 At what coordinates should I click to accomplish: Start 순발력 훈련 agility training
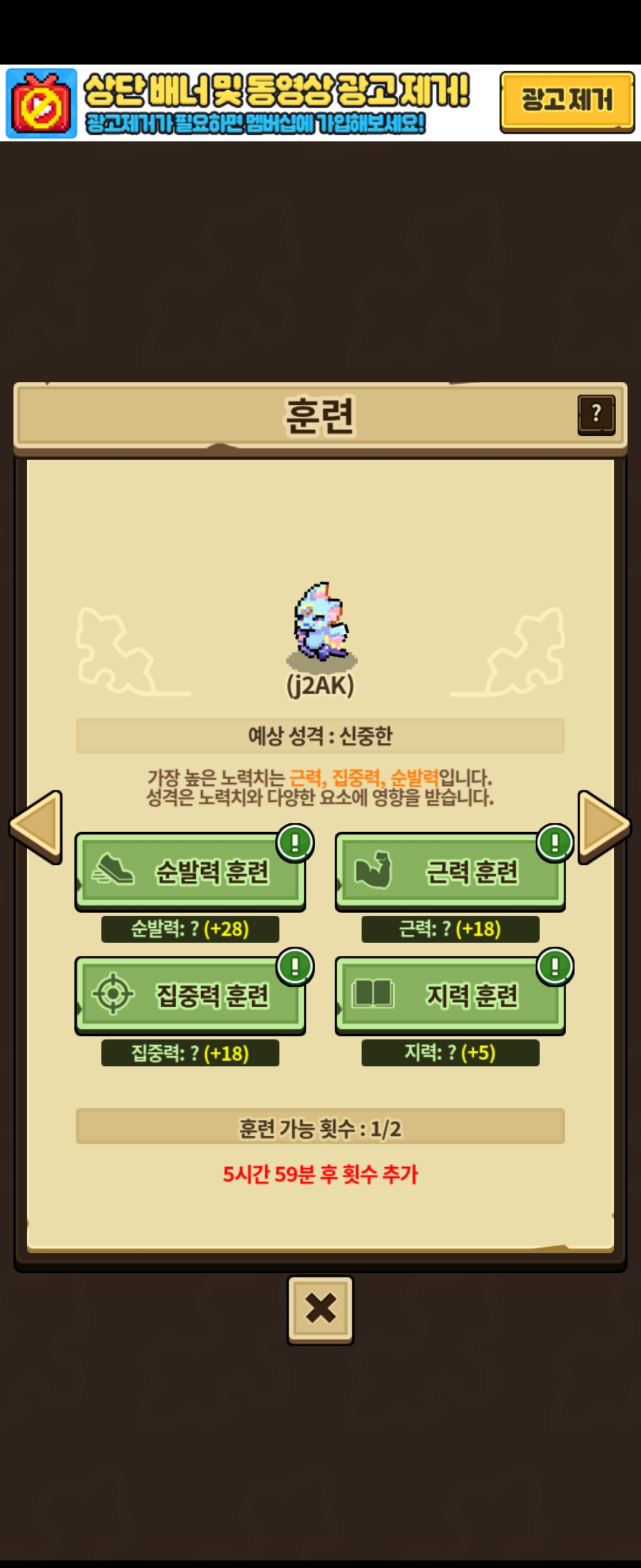(190, 871)
